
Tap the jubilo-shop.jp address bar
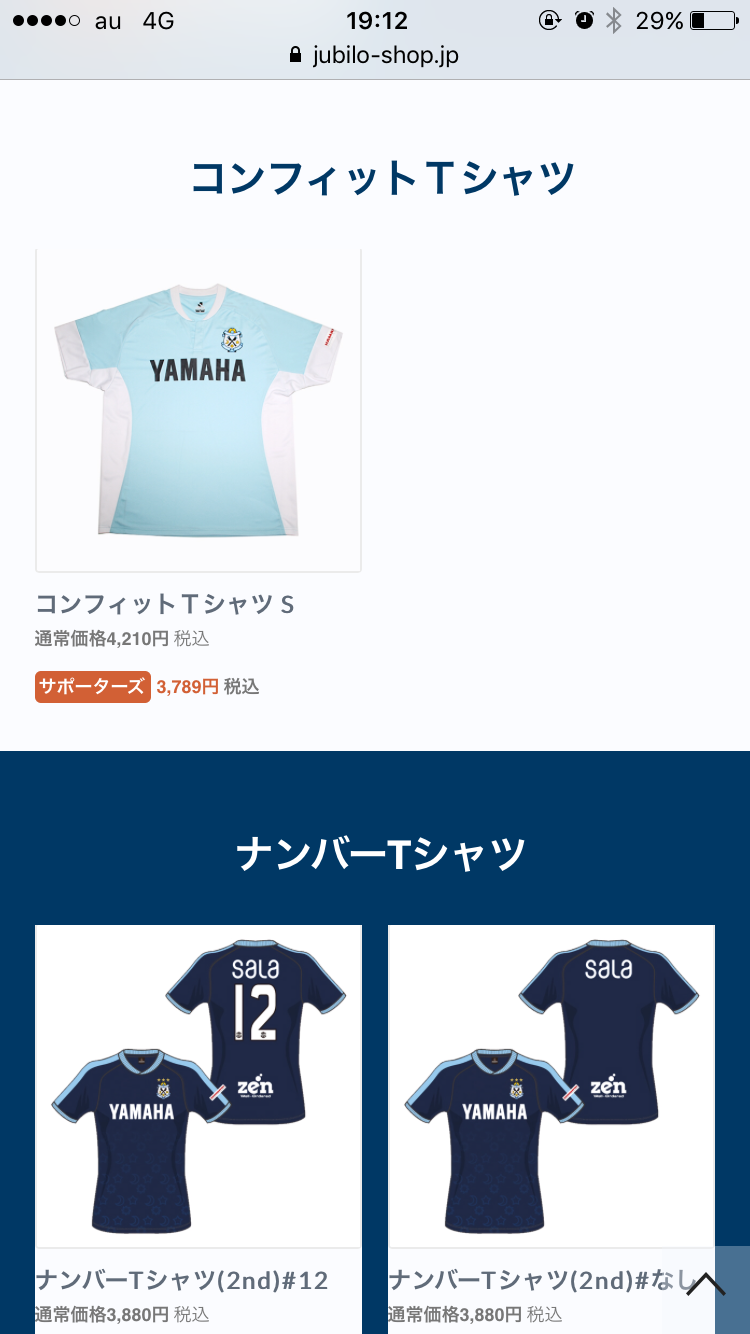[x=374, y=55]
